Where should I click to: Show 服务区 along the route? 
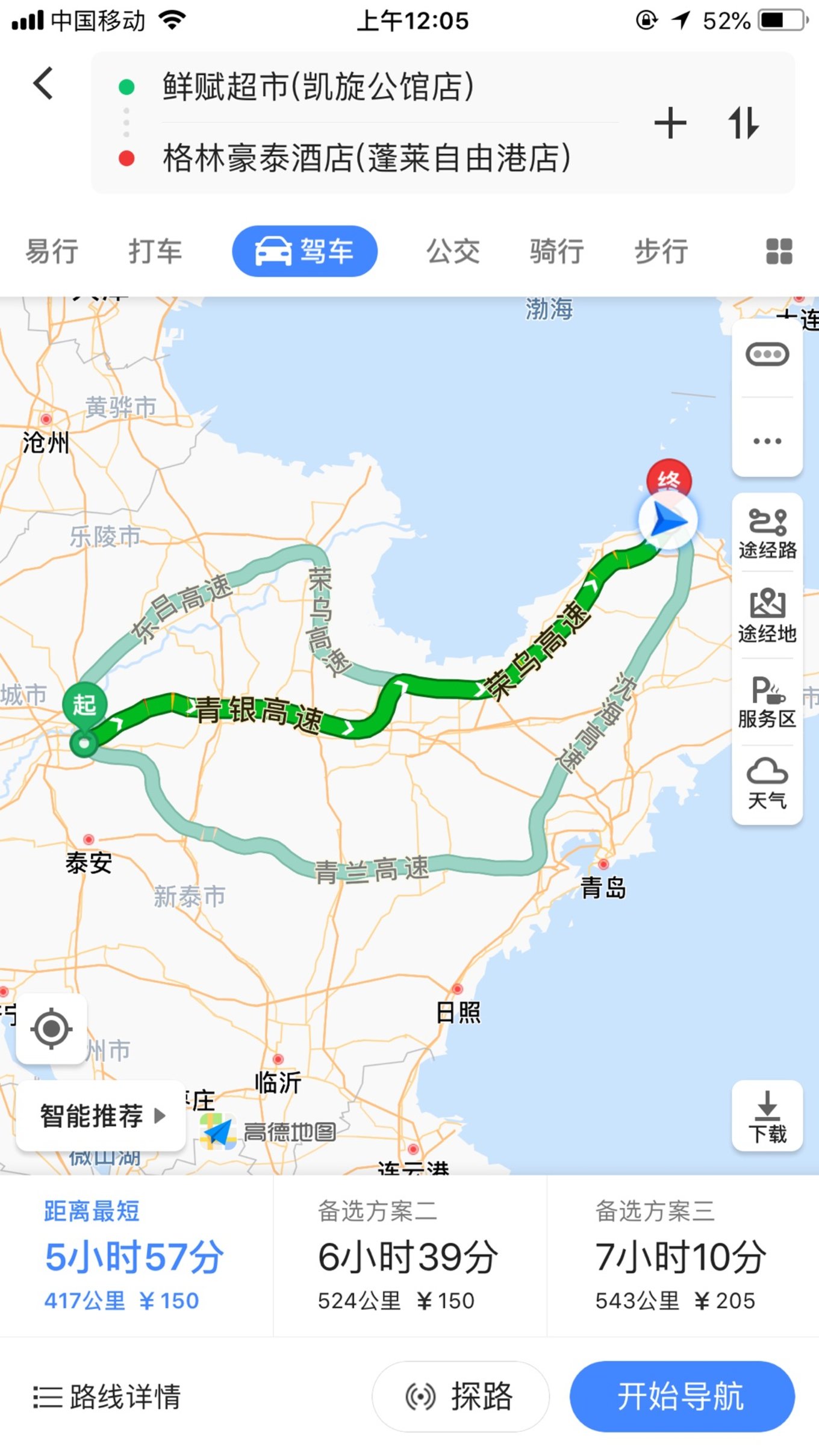[x=767, y=702]
